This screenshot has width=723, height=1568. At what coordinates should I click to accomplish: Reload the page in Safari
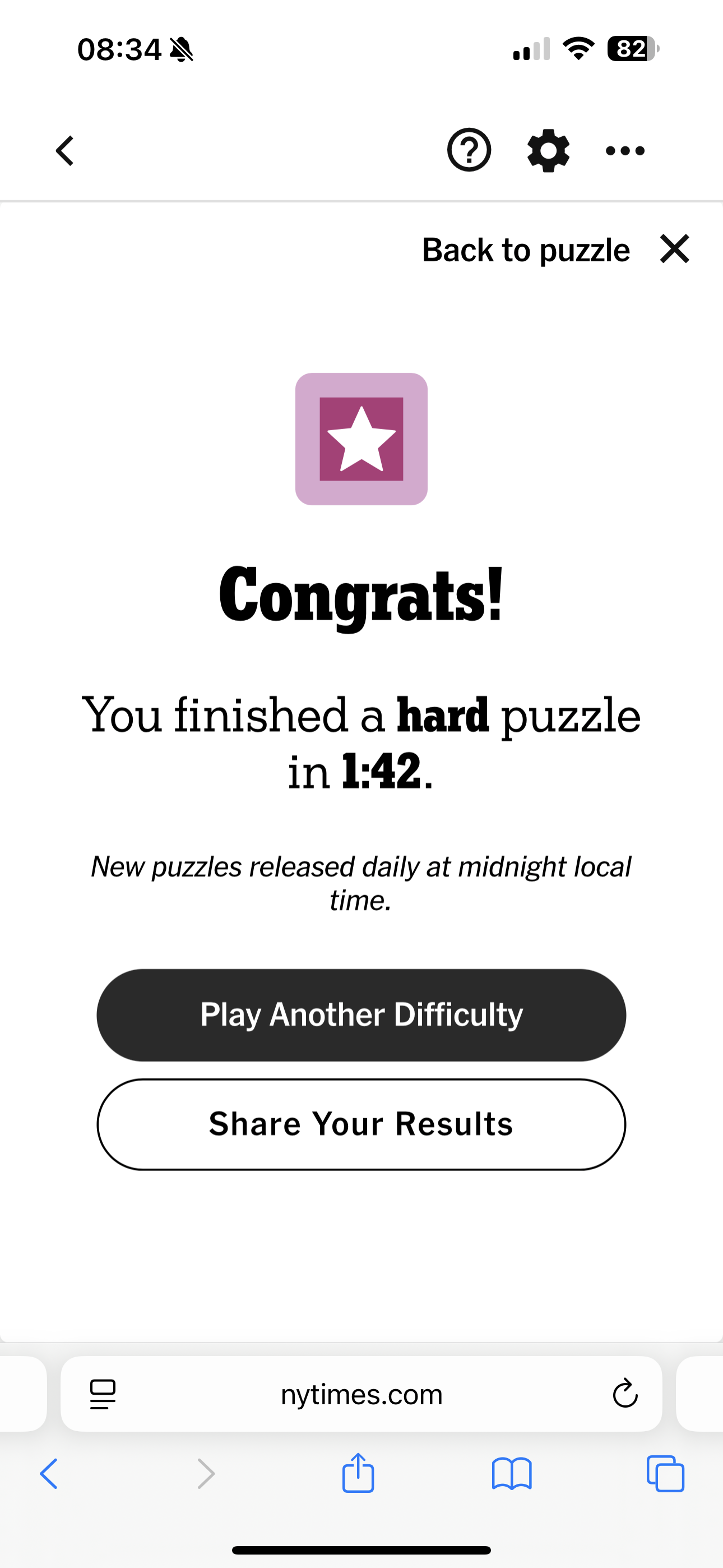pos(624,1394)
